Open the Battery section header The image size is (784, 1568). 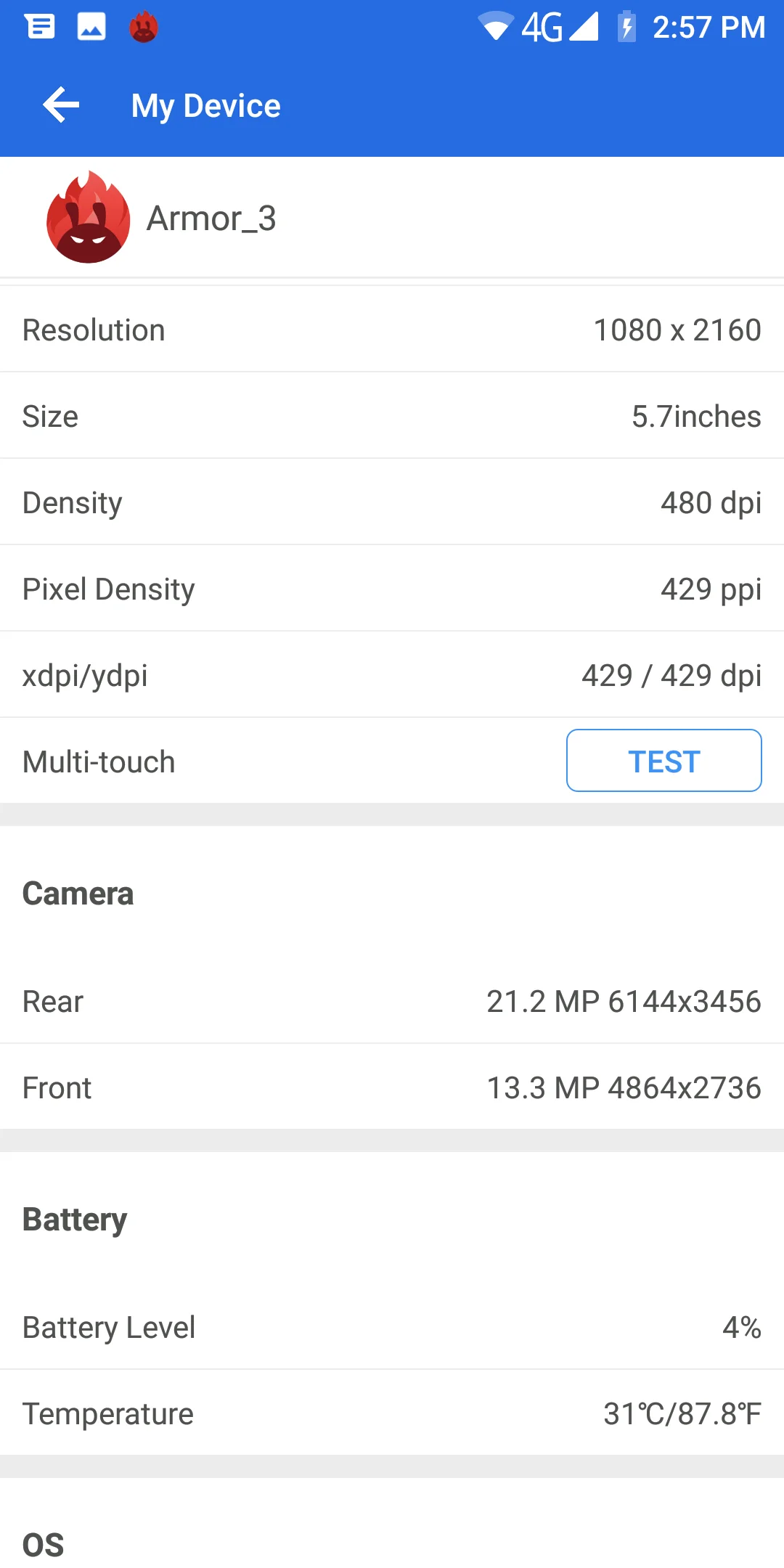click(74, 1219)
